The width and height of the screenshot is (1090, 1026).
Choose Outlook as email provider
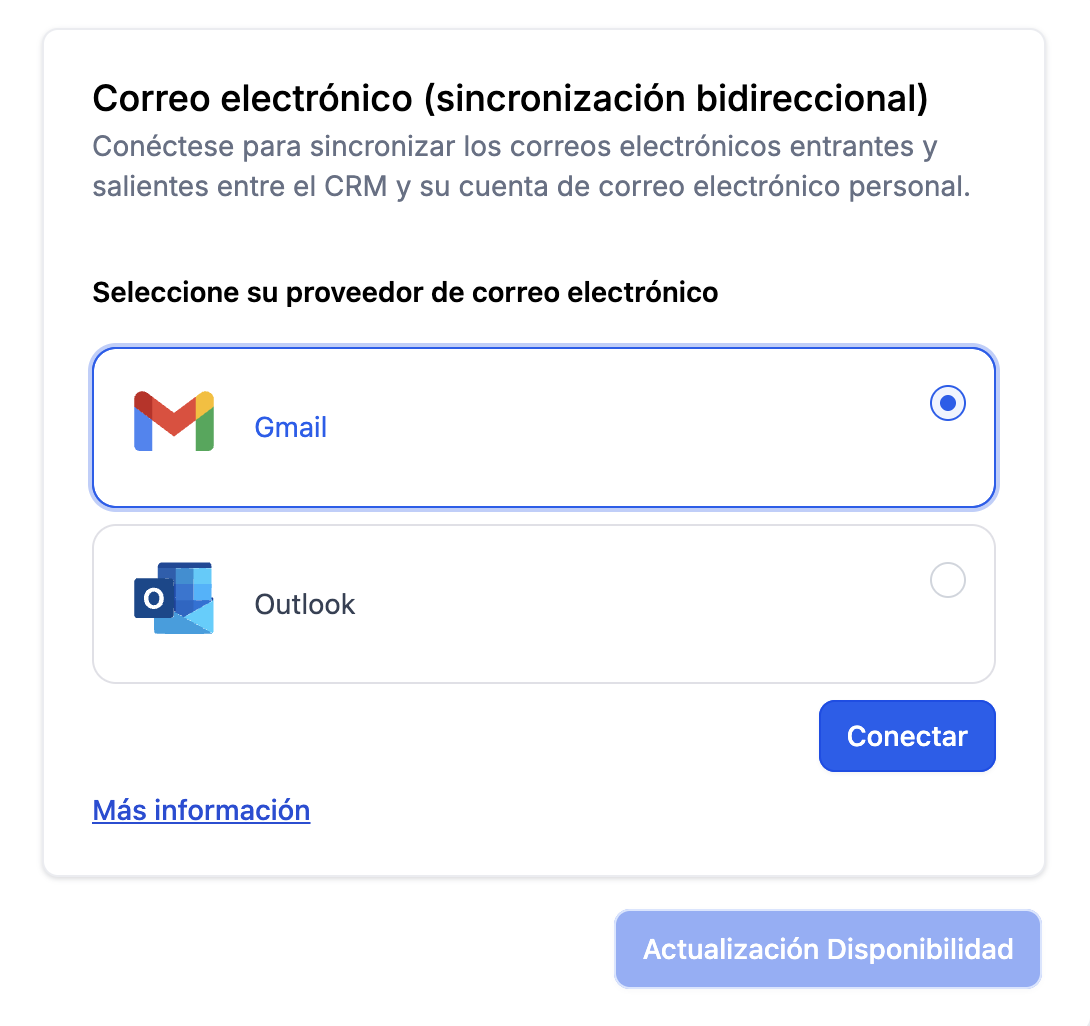(x=947, y=581)
